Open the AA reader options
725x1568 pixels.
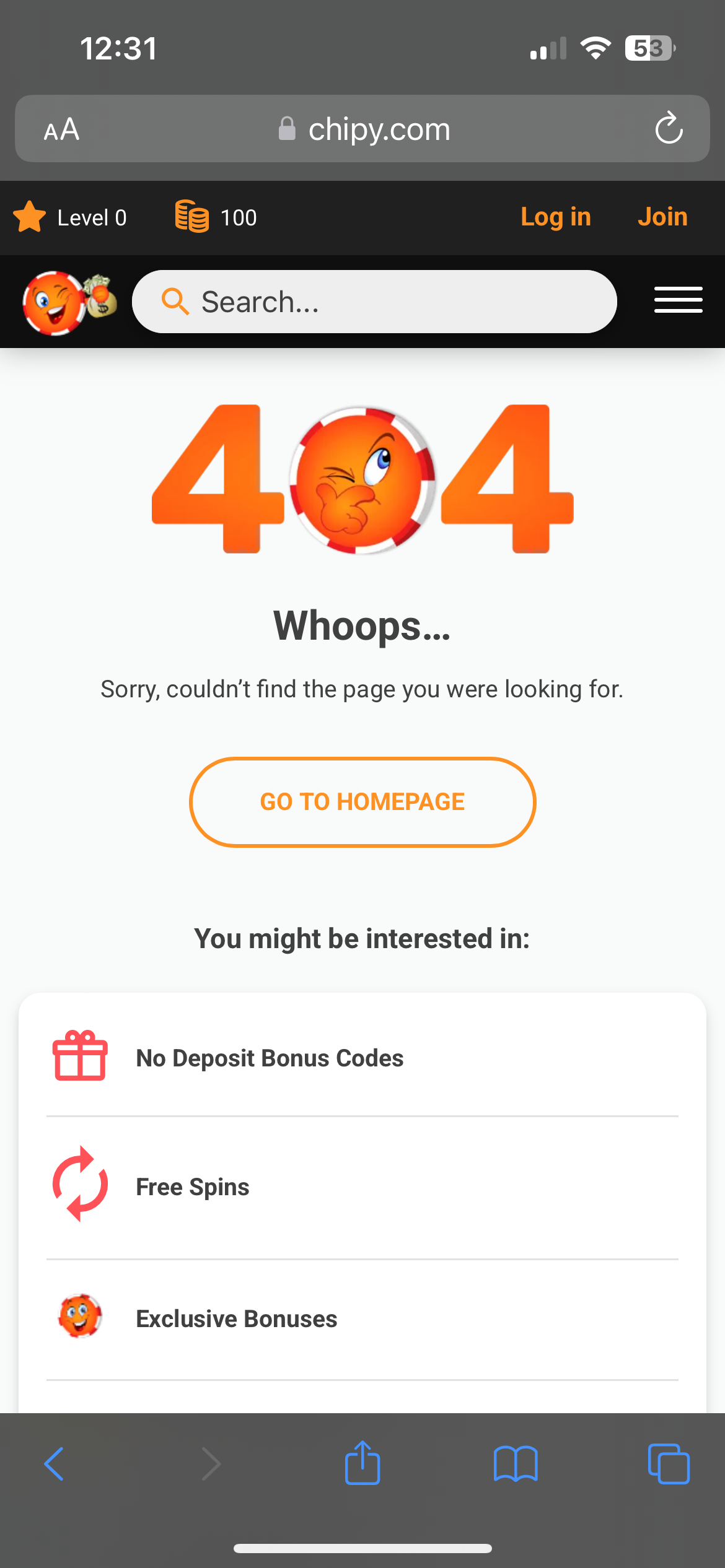[x=61, y=129]
